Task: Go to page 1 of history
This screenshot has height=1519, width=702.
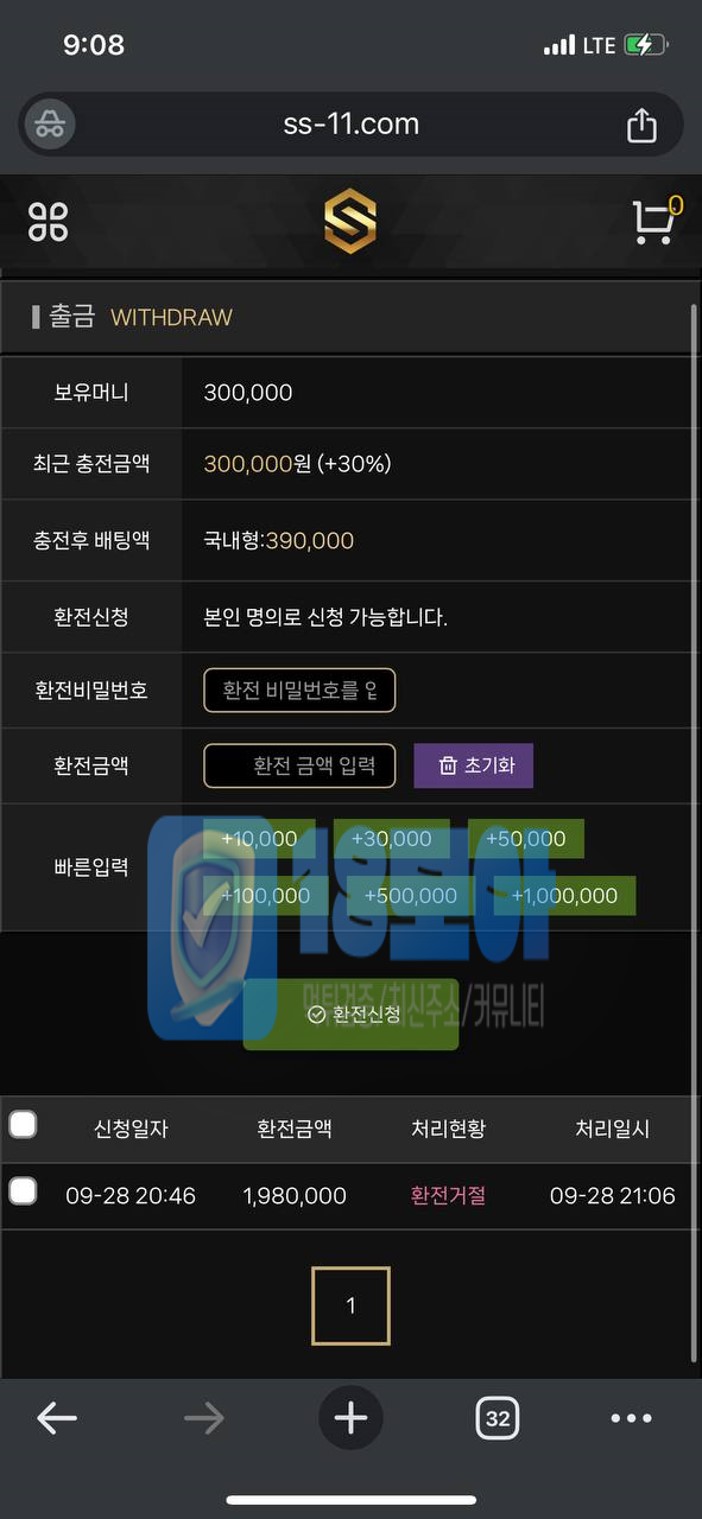Action: coord(350,1305)
